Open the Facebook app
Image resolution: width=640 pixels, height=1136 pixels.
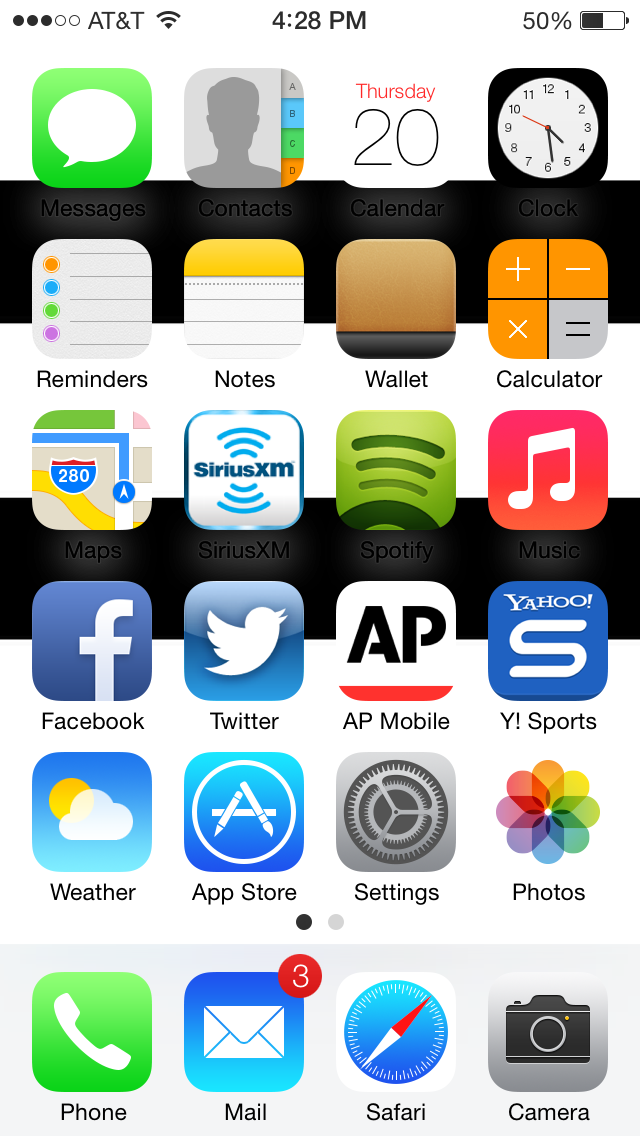92,641
